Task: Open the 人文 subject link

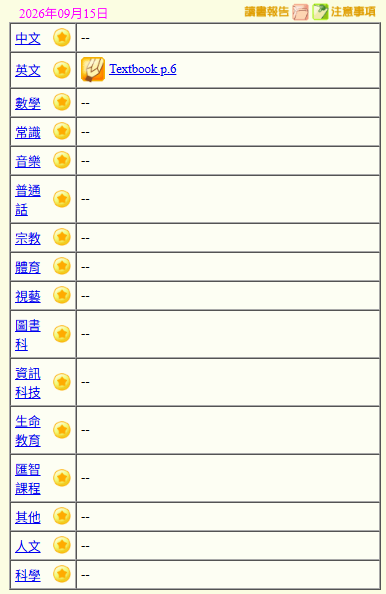Action: pyautogui.click(x=28, y=546)
